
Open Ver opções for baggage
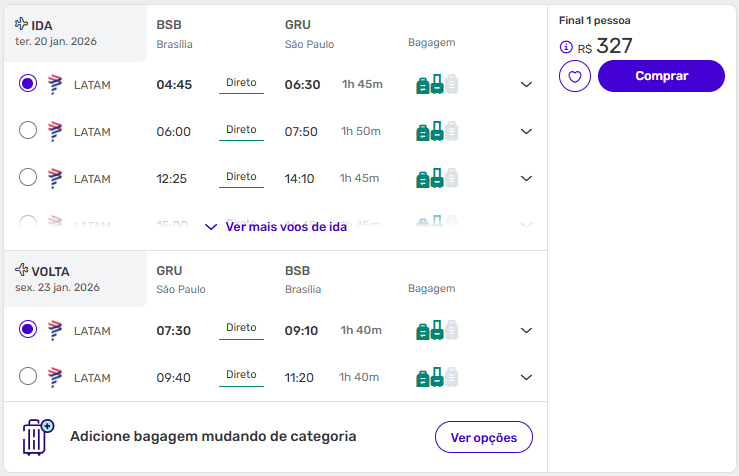(x=483, y=437)
